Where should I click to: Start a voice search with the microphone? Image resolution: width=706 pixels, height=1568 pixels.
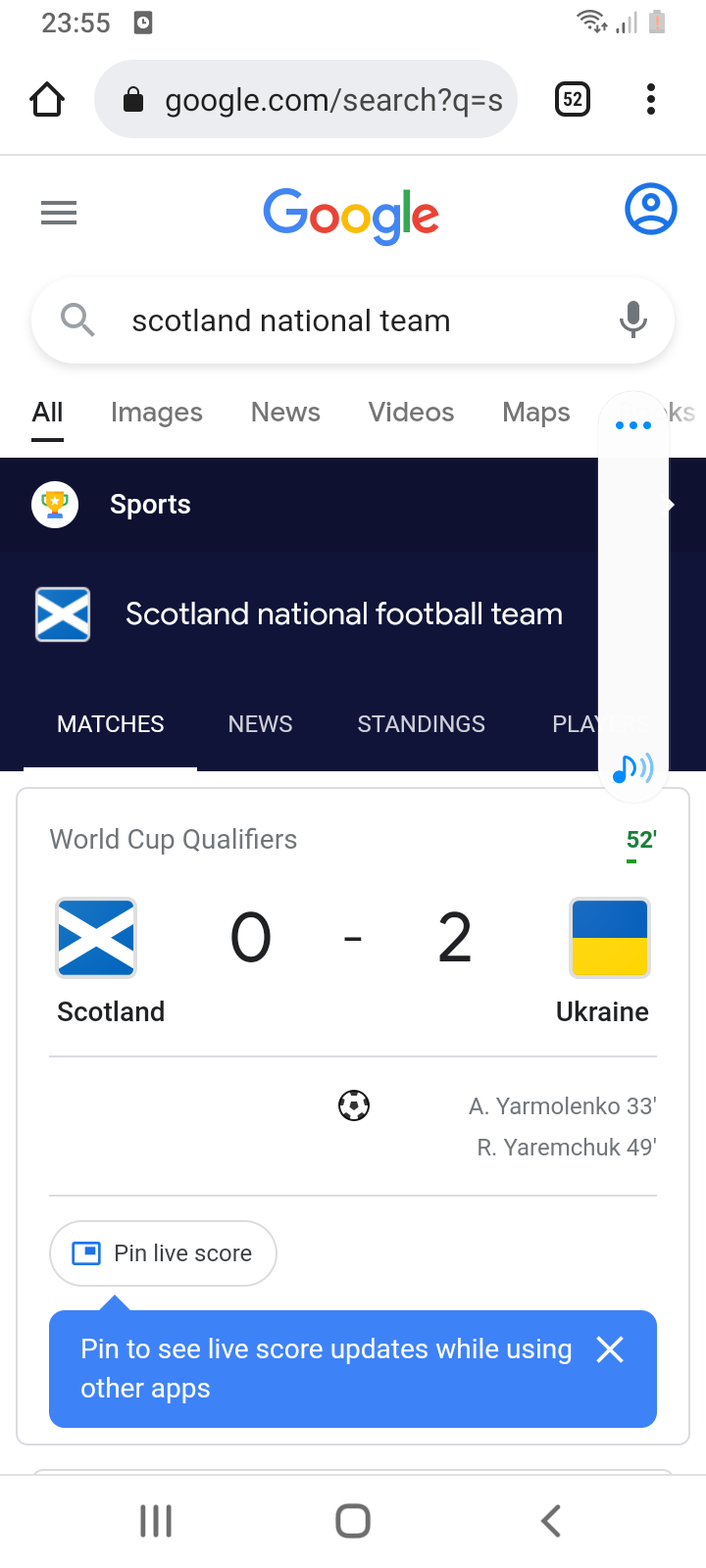pyautogui.click(x=633, y=319)
